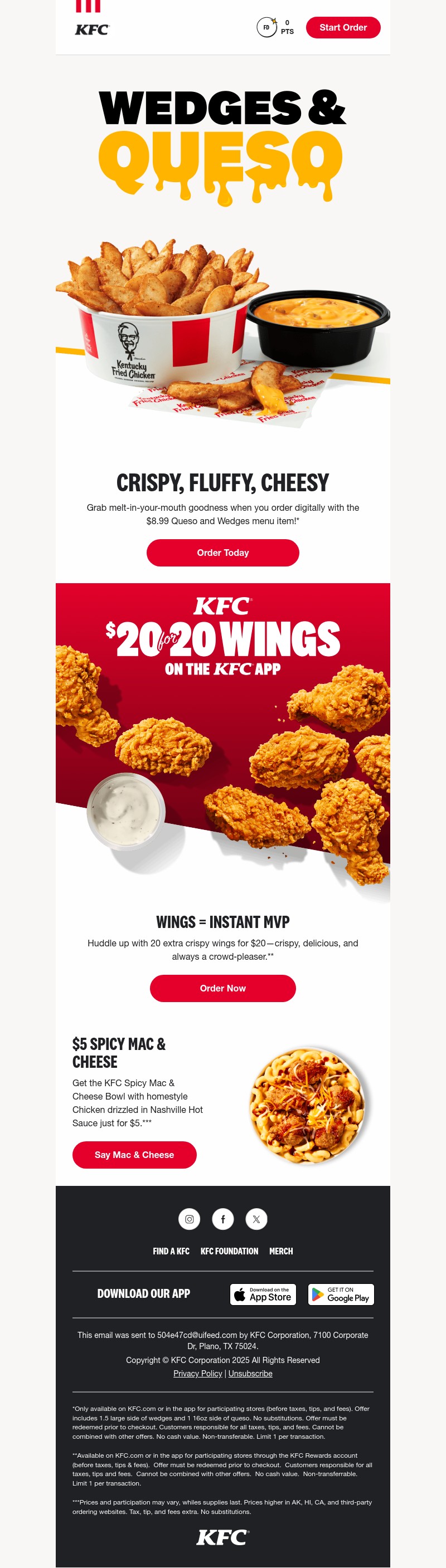This screenshot has width=446, height=1568.
Task: Open the Privacy Policy link
Action: (197, 1373)
